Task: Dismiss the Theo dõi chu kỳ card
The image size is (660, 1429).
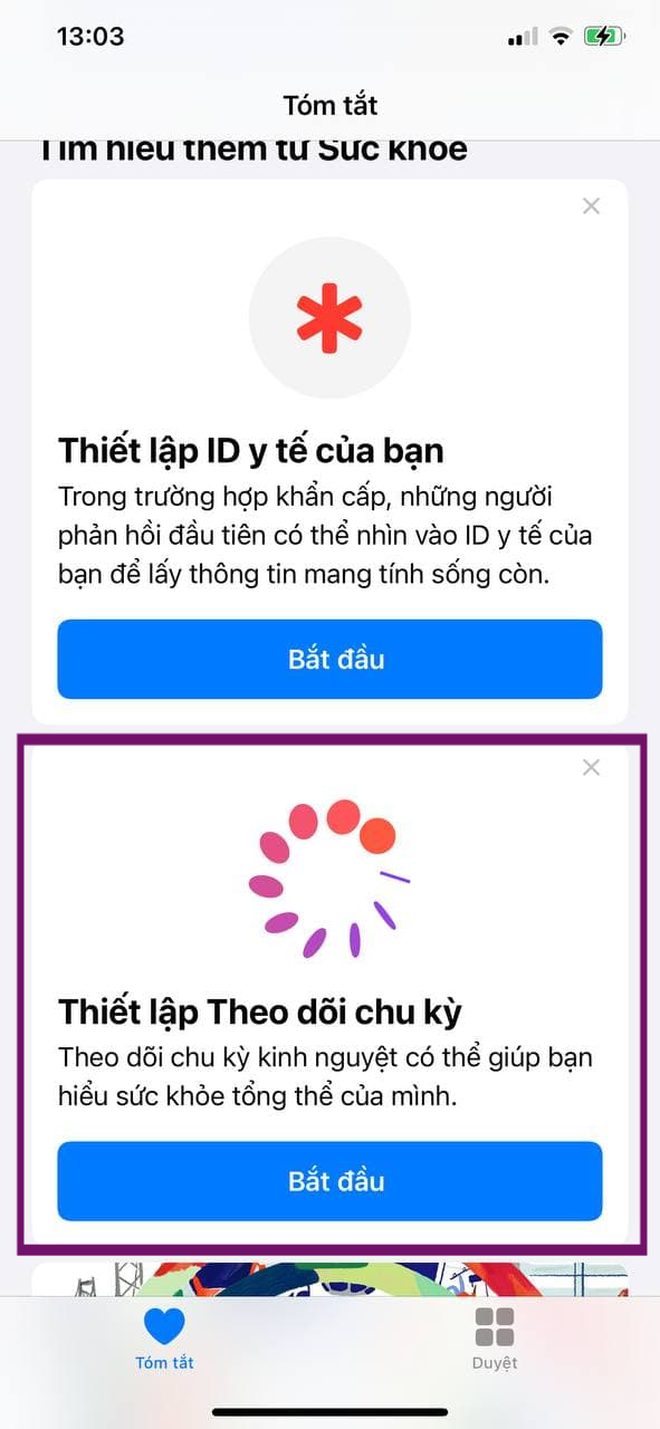Action: (x=591, y=767)
